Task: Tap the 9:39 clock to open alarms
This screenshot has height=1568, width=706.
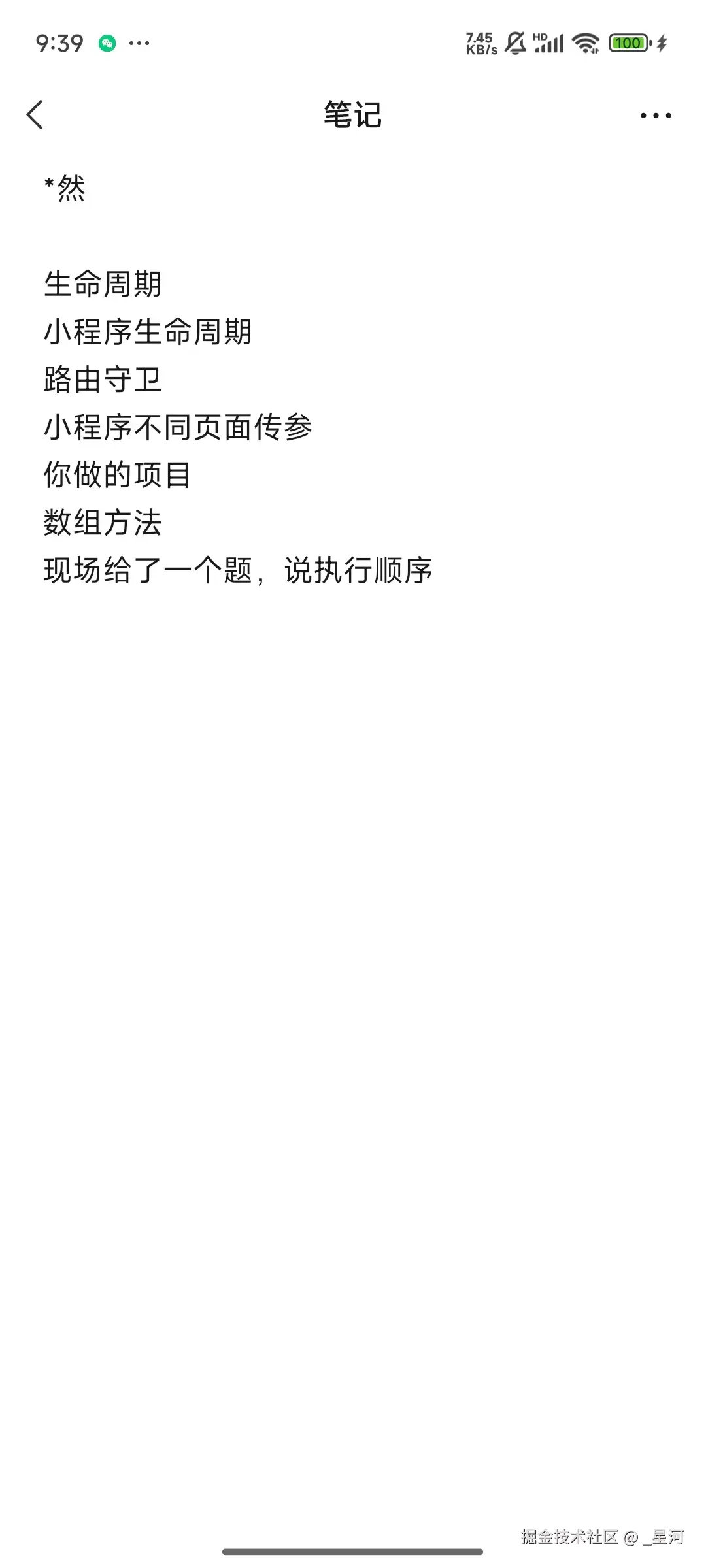Action: [x=58, y=43]
